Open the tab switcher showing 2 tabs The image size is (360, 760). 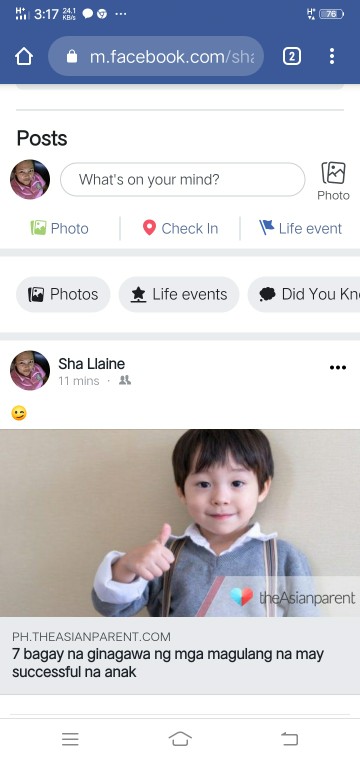[292, 57]
